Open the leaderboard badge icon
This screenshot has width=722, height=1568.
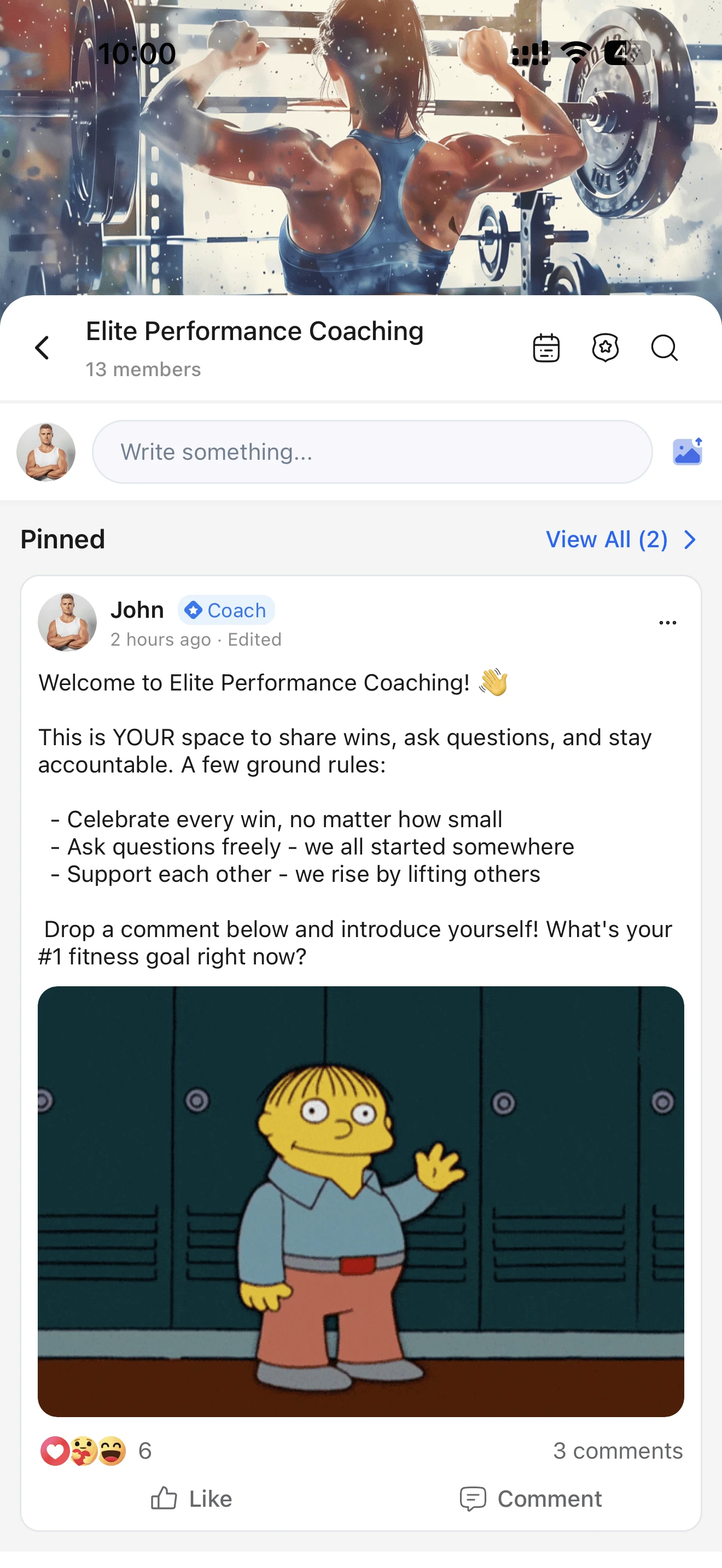605,348
